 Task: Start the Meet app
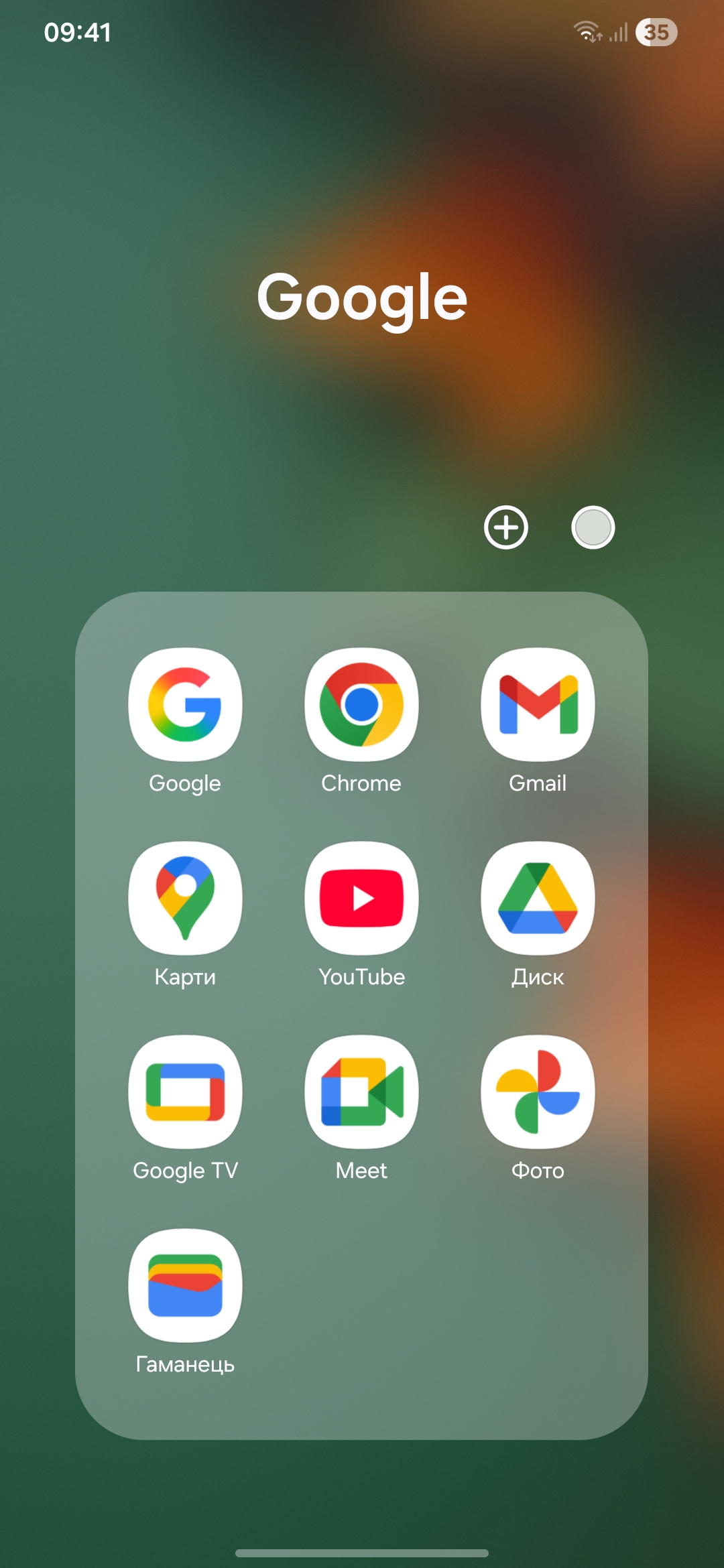(361, 1092)
